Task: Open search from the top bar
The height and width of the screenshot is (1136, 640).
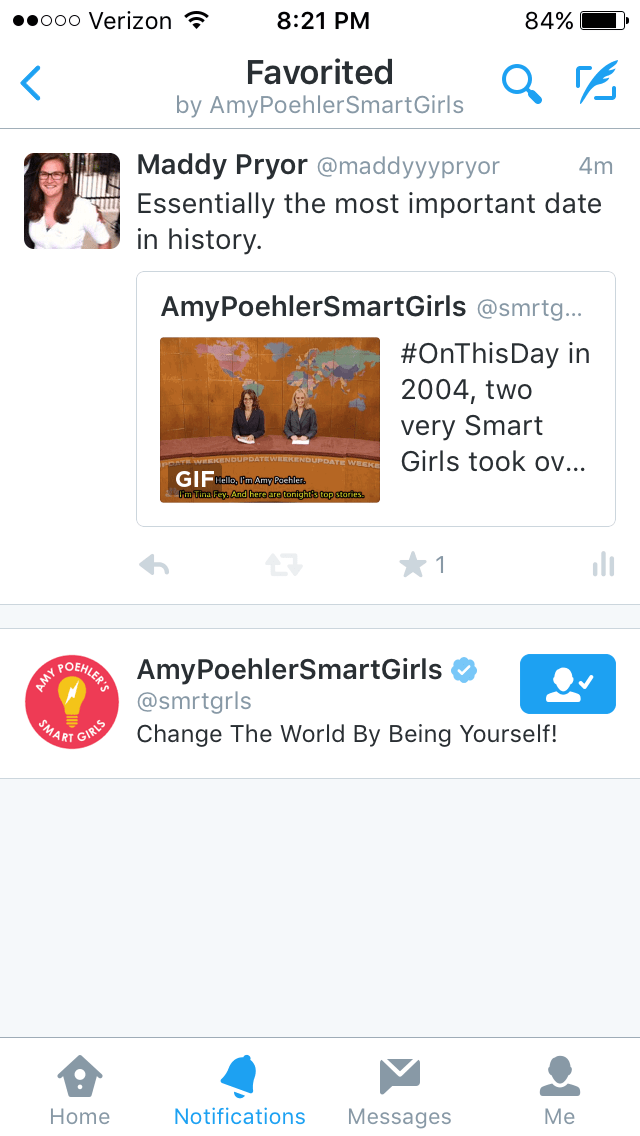Action: pyautogui.click(x=521, y=84)
